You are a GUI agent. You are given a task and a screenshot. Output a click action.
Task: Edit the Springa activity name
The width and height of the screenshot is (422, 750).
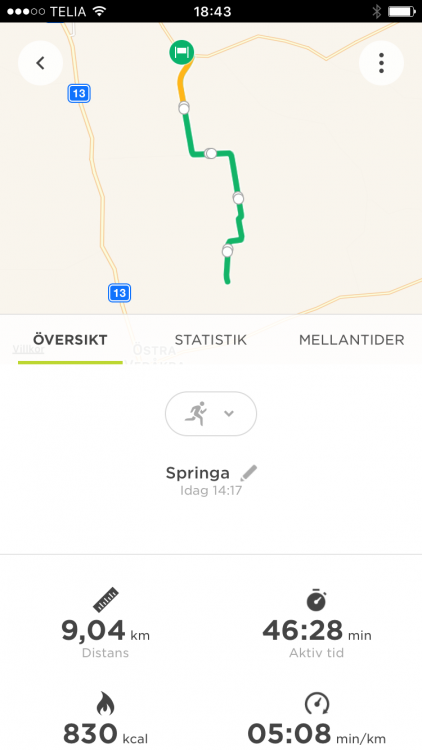(x=249, y=473)
